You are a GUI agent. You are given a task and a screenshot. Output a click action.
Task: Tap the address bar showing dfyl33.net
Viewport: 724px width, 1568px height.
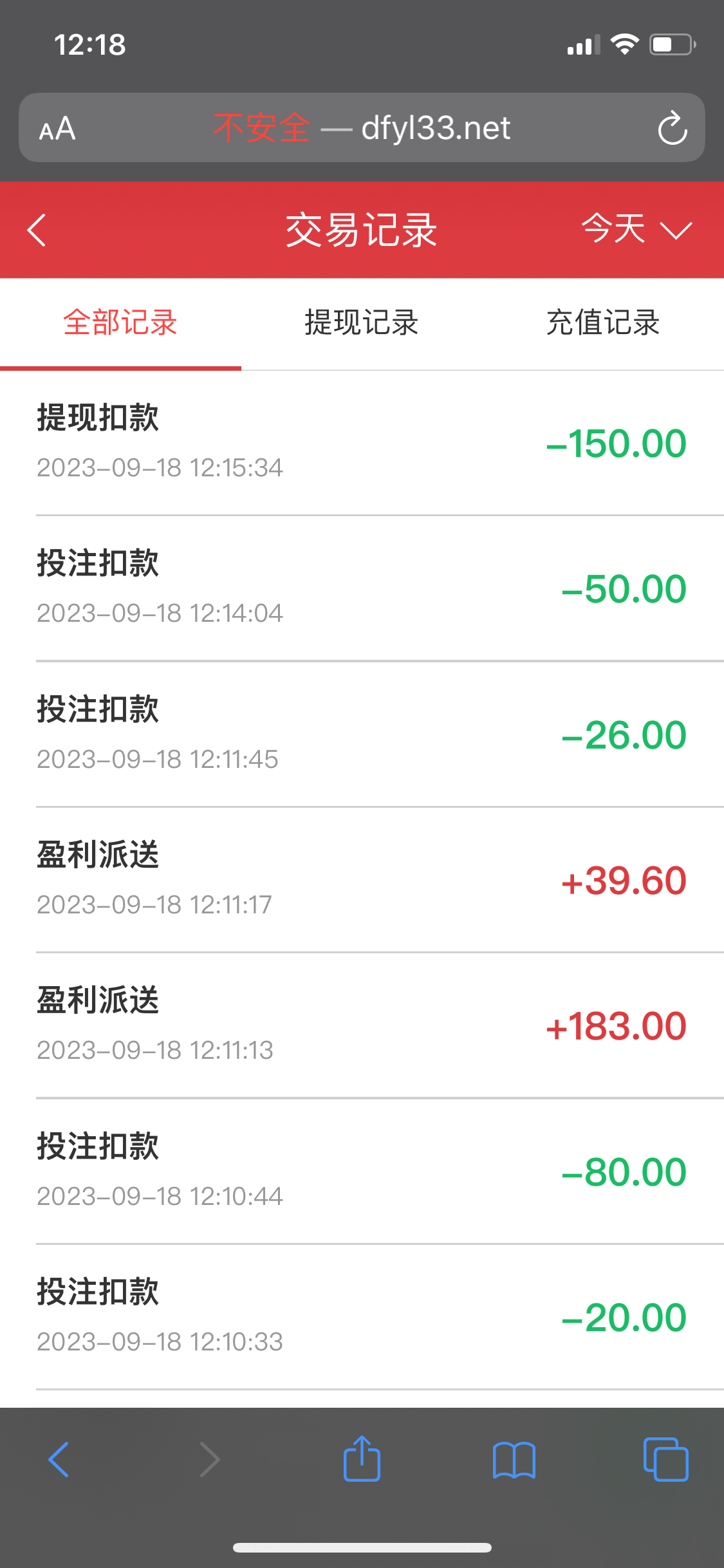point(436,127)
